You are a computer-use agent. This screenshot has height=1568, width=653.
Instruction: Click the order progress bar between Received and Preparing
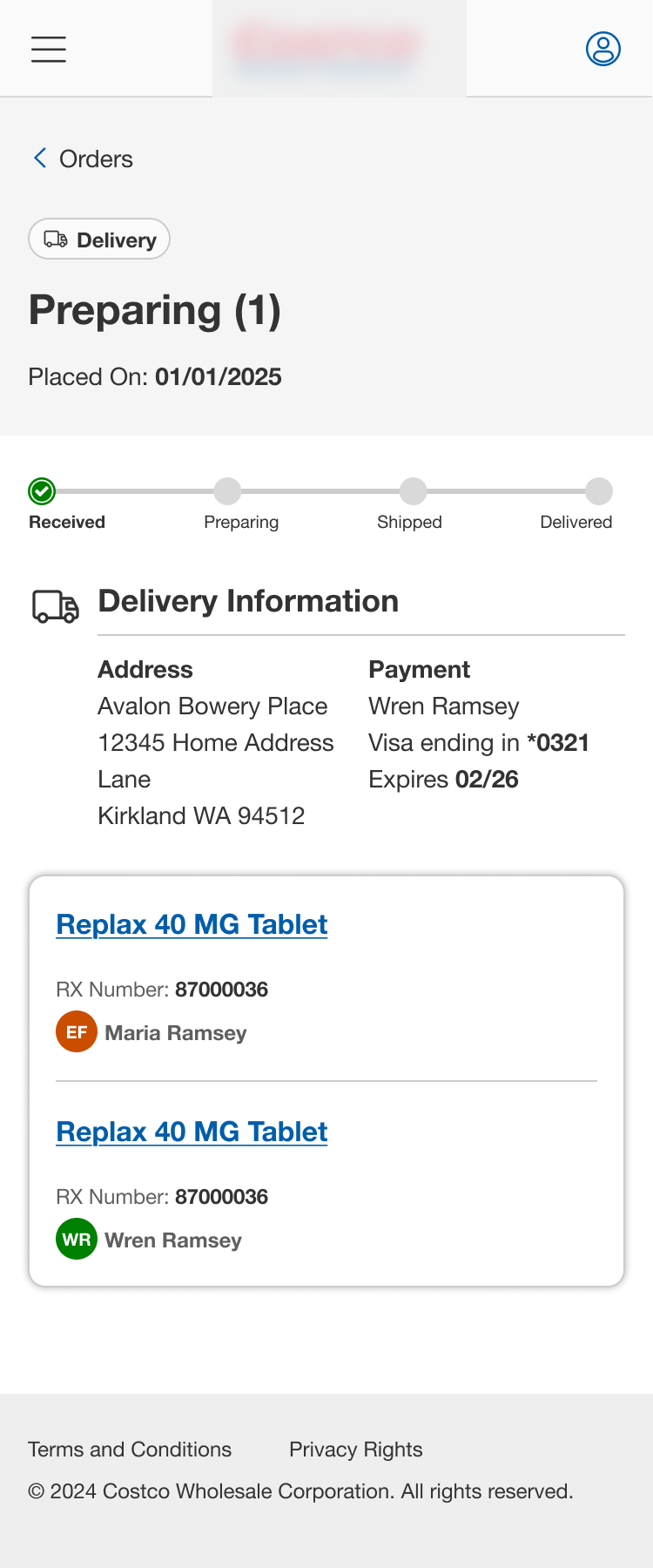click(135, 491)
